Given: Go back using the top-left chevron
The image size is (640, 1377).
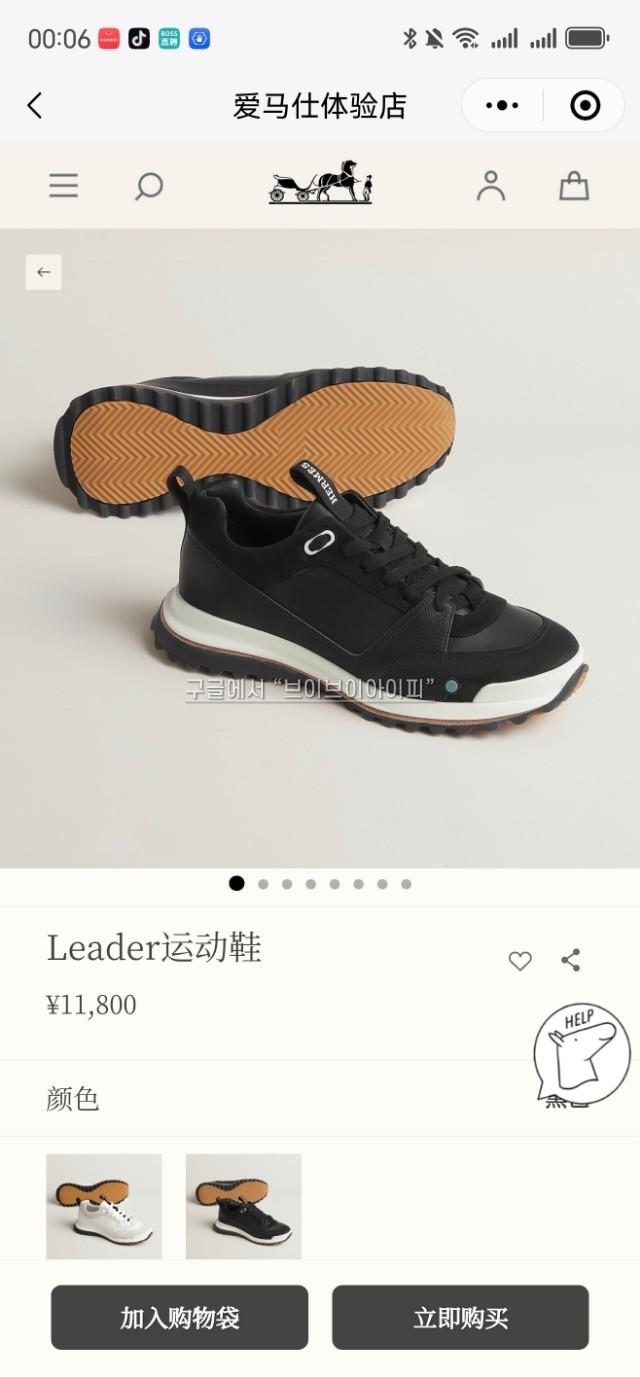Looking at the screenshot, I should 35,105.
